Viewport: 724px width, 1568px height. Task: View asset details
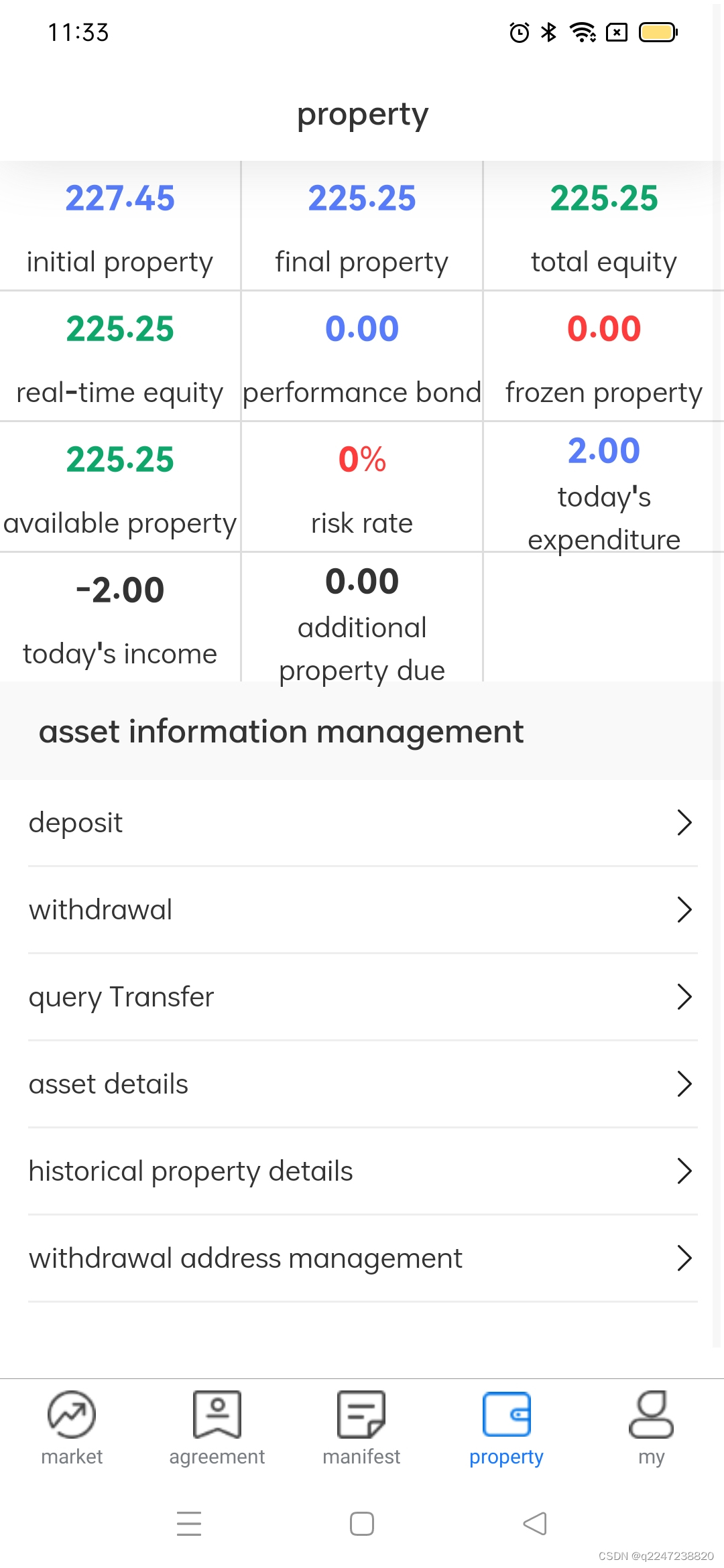coord(362,1084)
